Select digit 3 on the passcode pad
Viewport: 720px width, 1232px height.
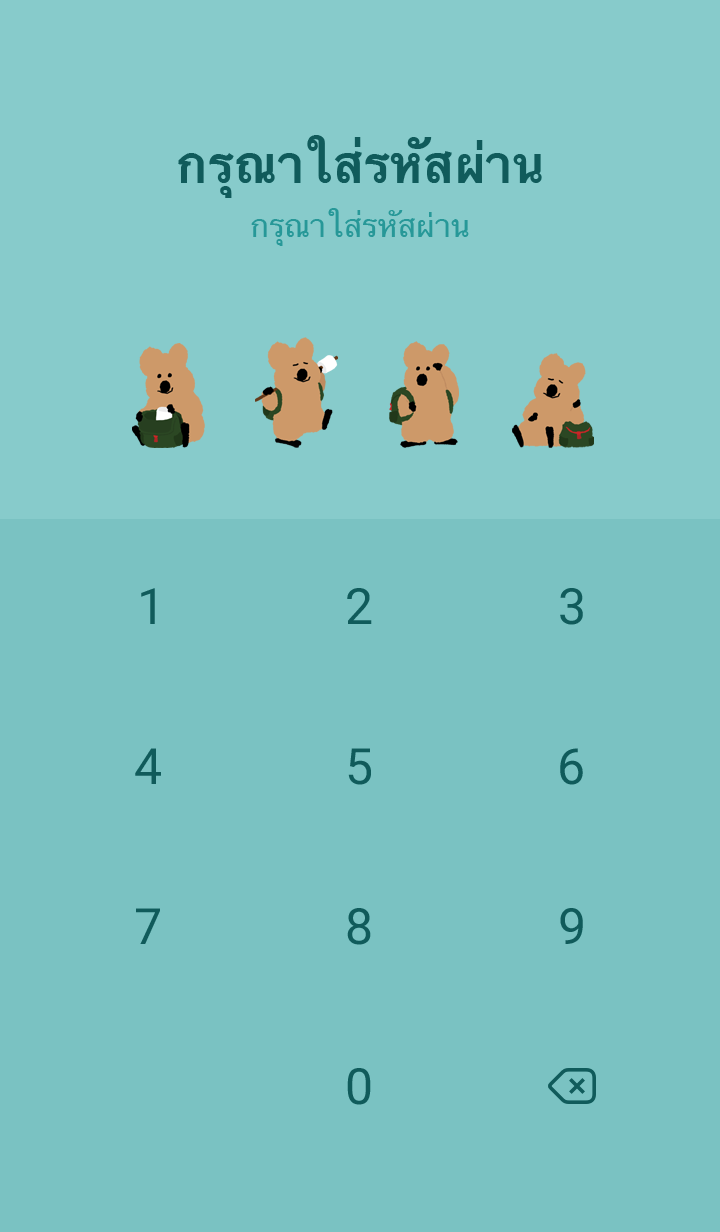[571, 607]
